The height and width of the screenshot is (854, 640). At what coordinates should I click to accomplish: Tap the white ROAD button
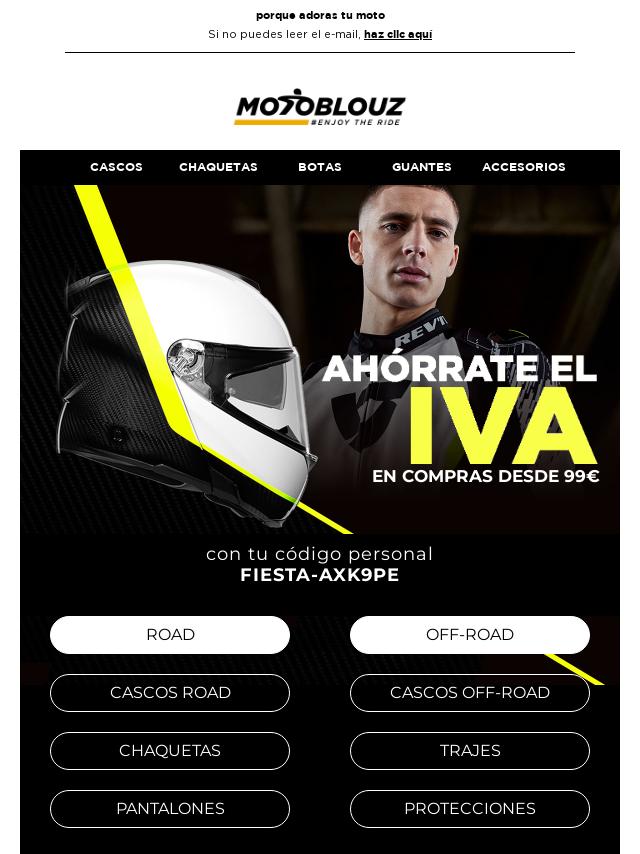pyautogui.click(x=170, y=635)
